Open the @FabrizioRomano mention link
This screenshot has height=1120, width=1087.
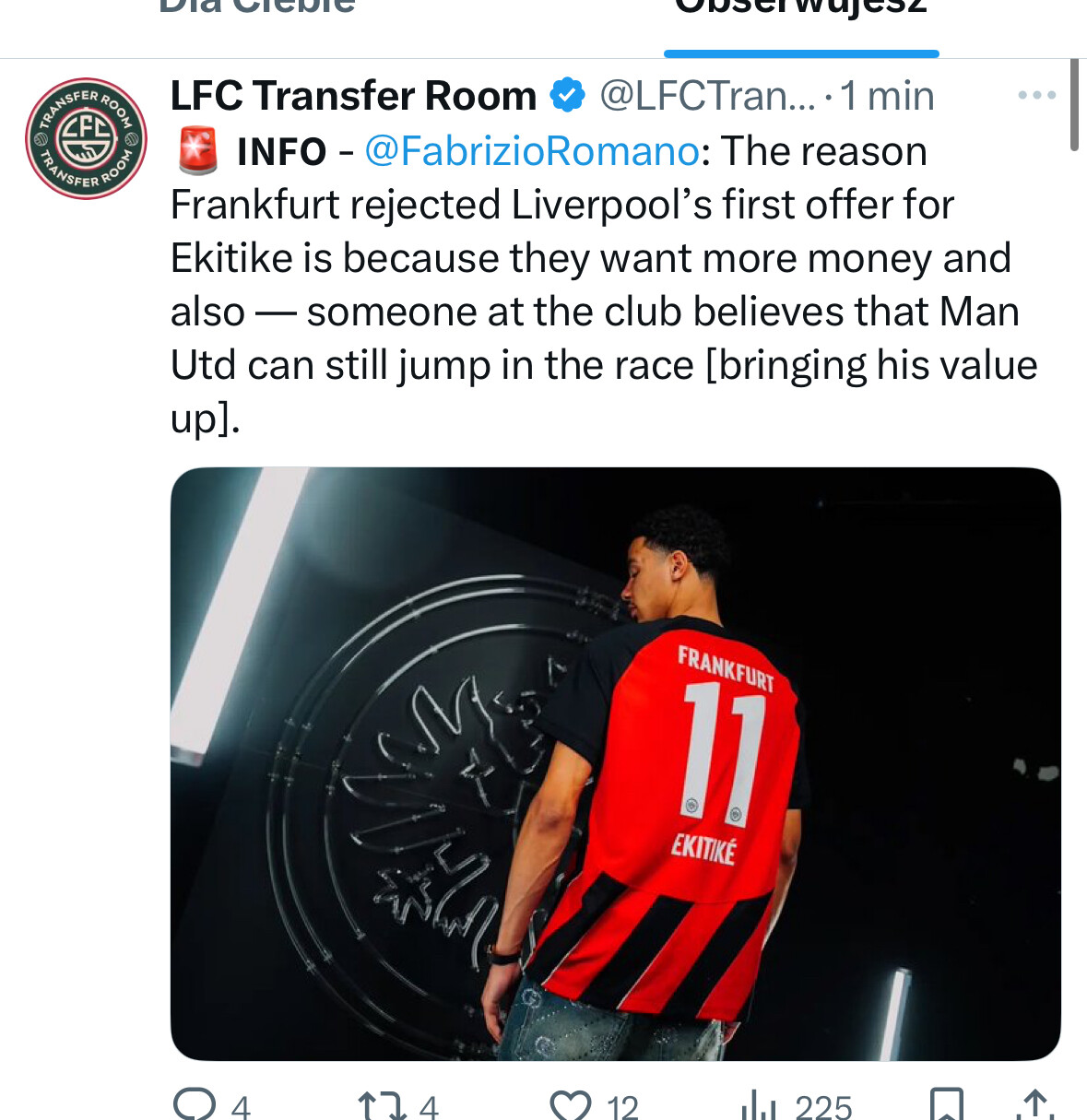(532, 151)
